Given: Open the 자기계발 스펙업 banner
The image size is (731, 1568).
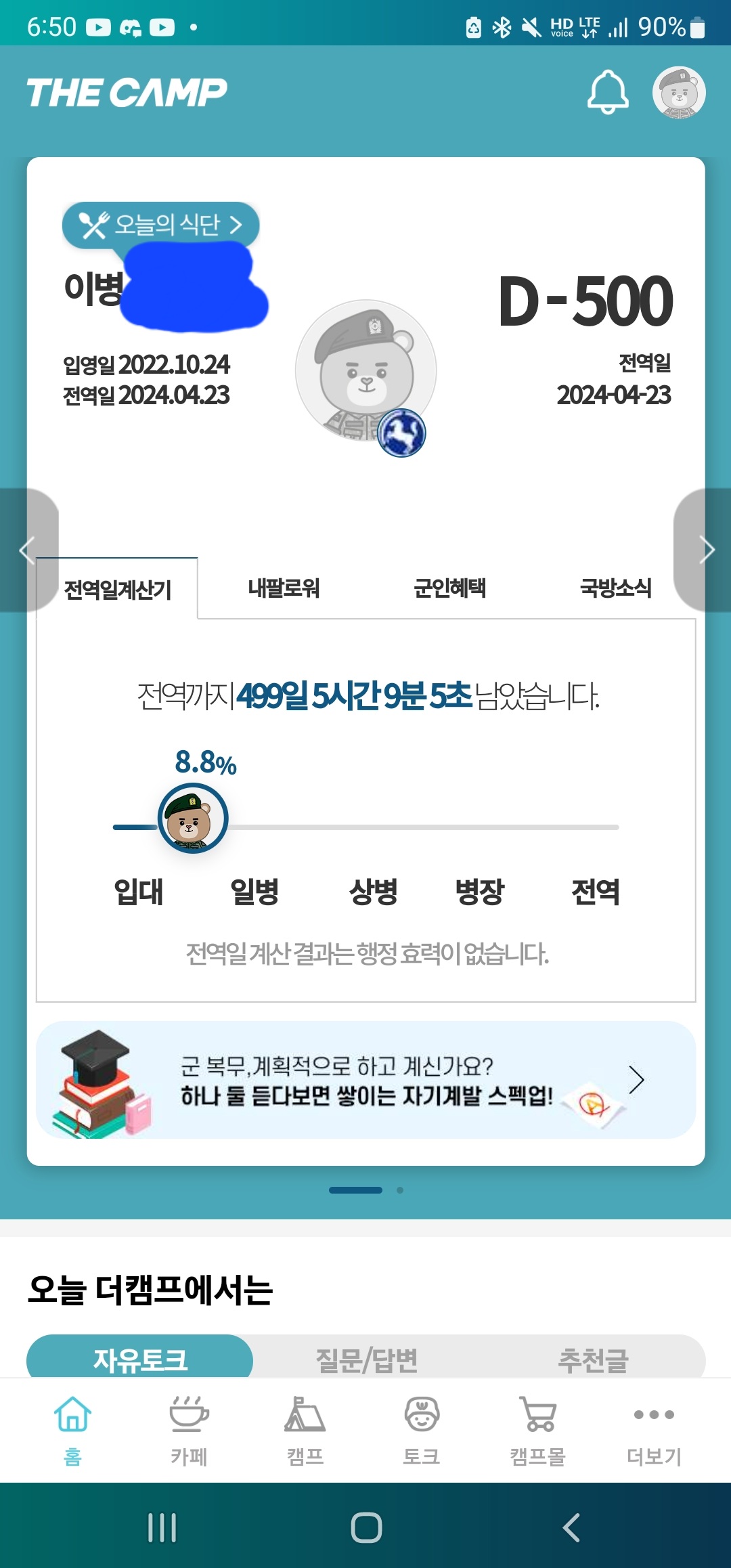Looking at the screenshot, I should click(365, 1080).
